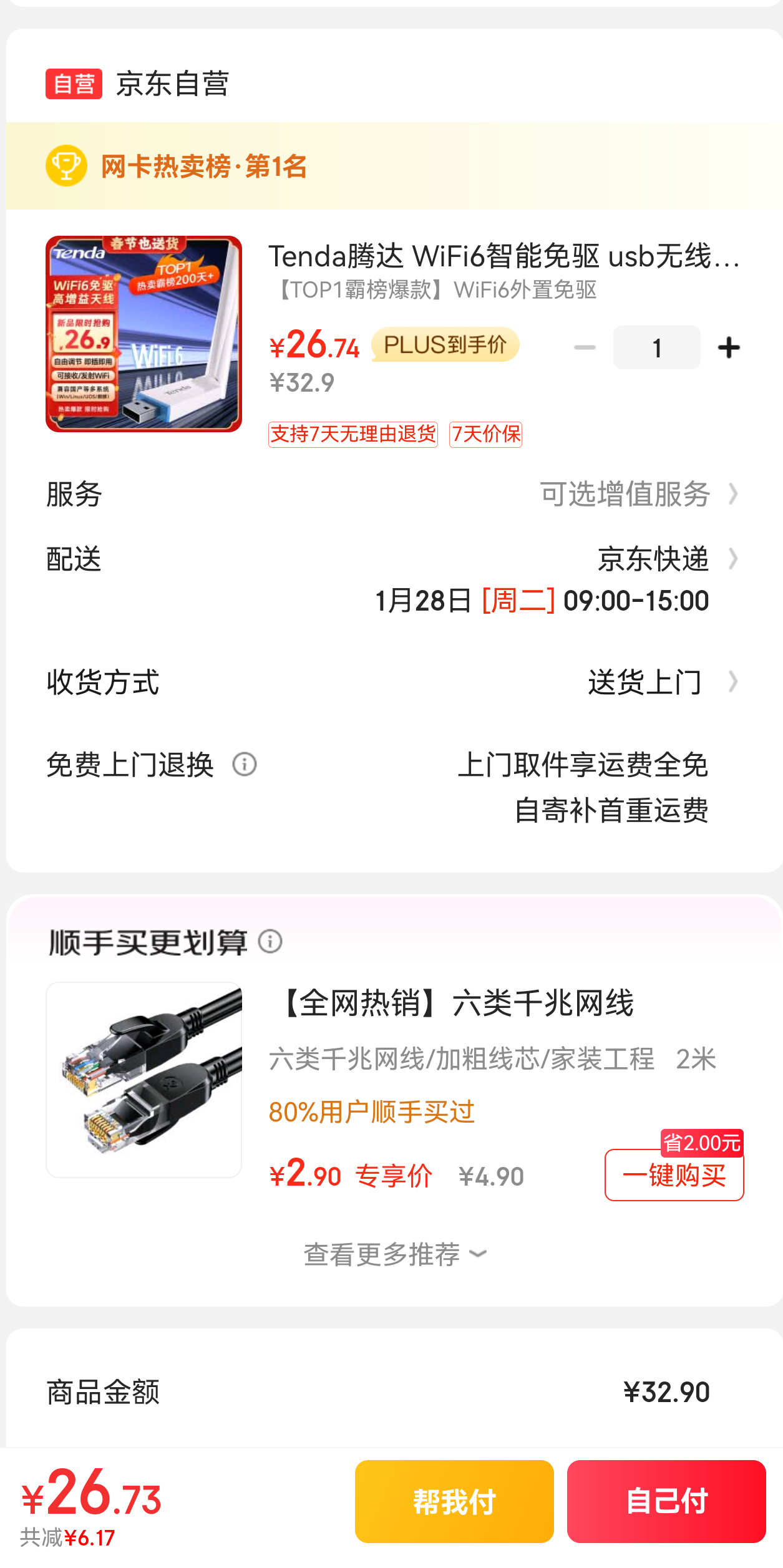The width and height of the screenshot is (783, 1568).
Task: Expand 查看更多推荐 recommendations
Action: pos(395,1253)
